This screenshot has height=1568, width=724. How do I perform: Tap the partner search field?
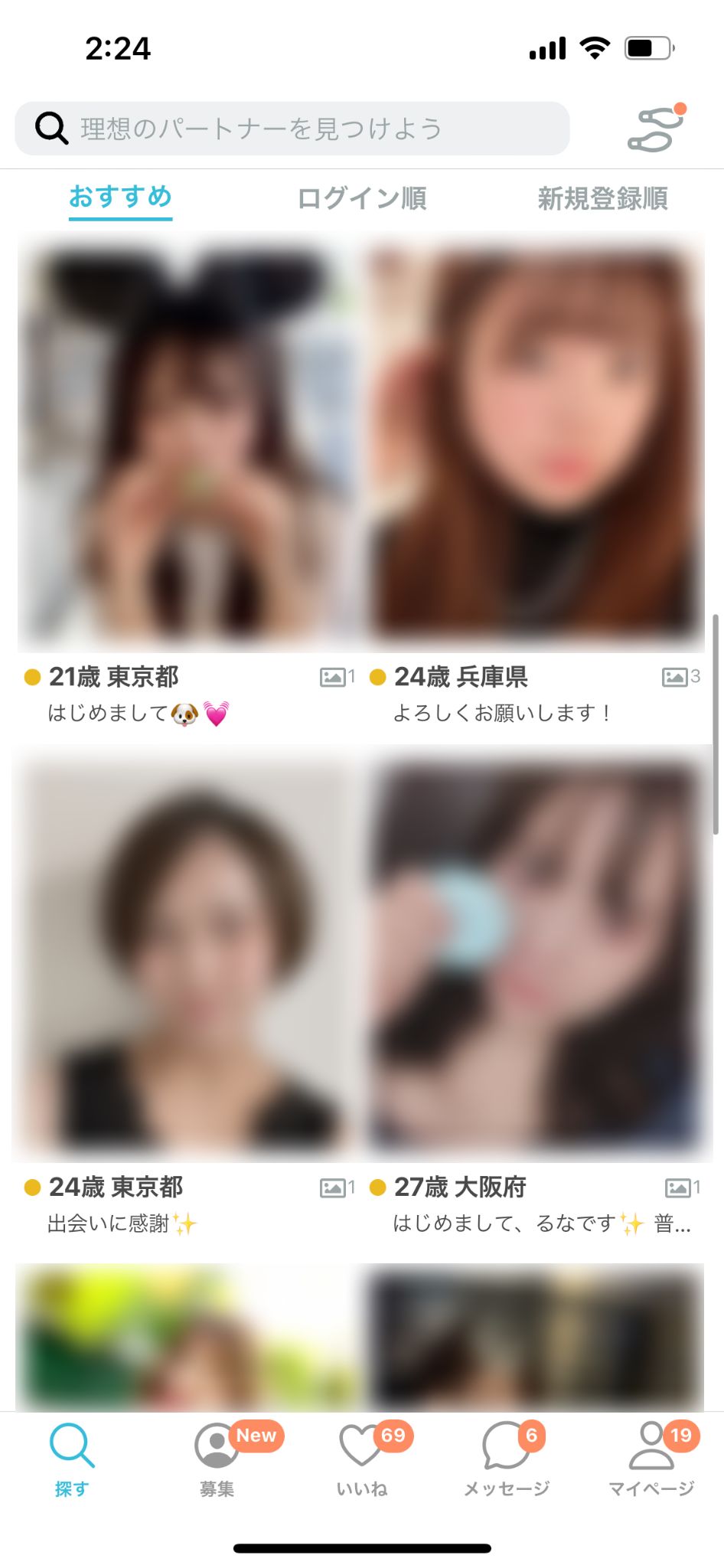tap(291, 129)
